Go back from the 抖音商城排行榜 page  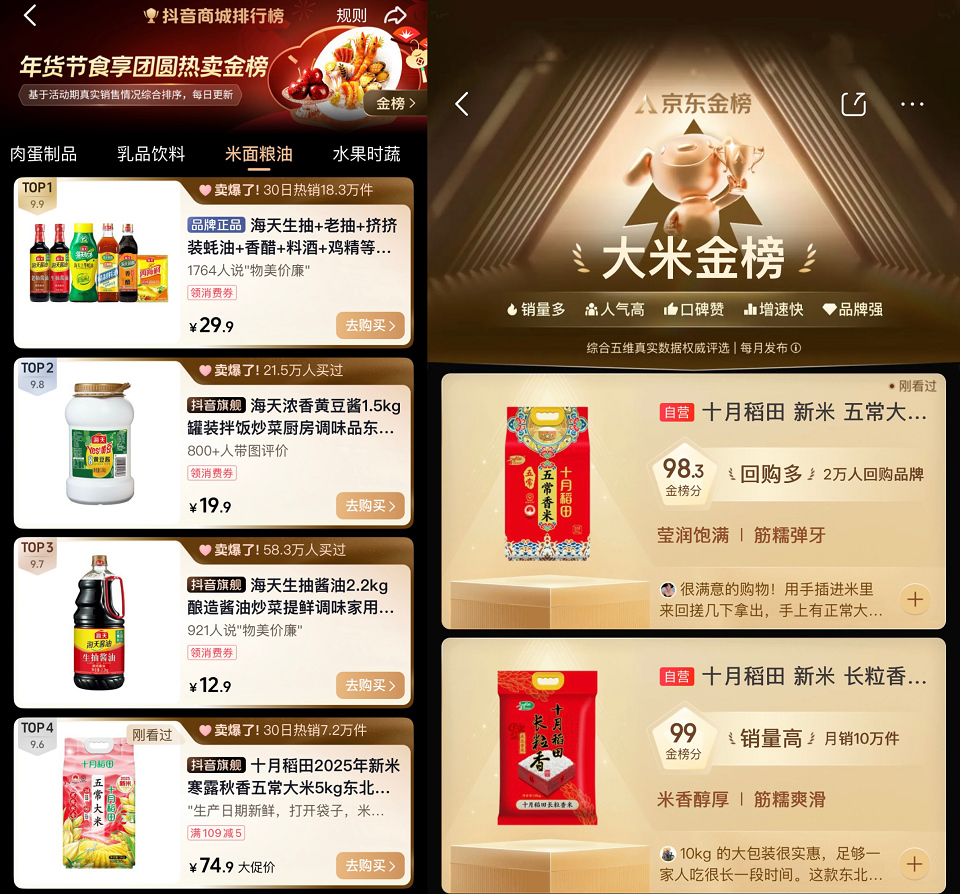point(30,15)
